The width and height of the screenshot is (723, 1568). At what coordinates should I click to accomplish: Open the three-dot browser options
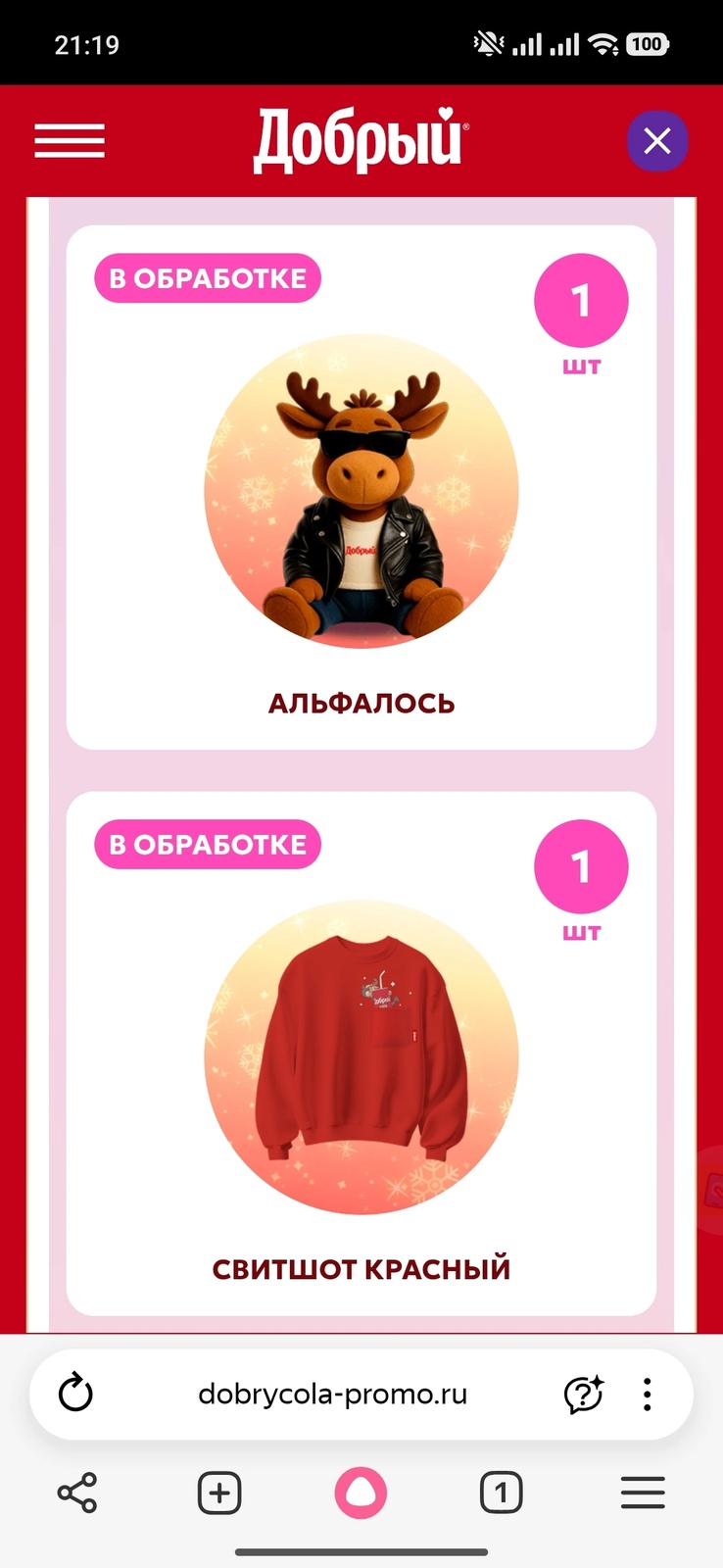click(x=648, y=1394)
